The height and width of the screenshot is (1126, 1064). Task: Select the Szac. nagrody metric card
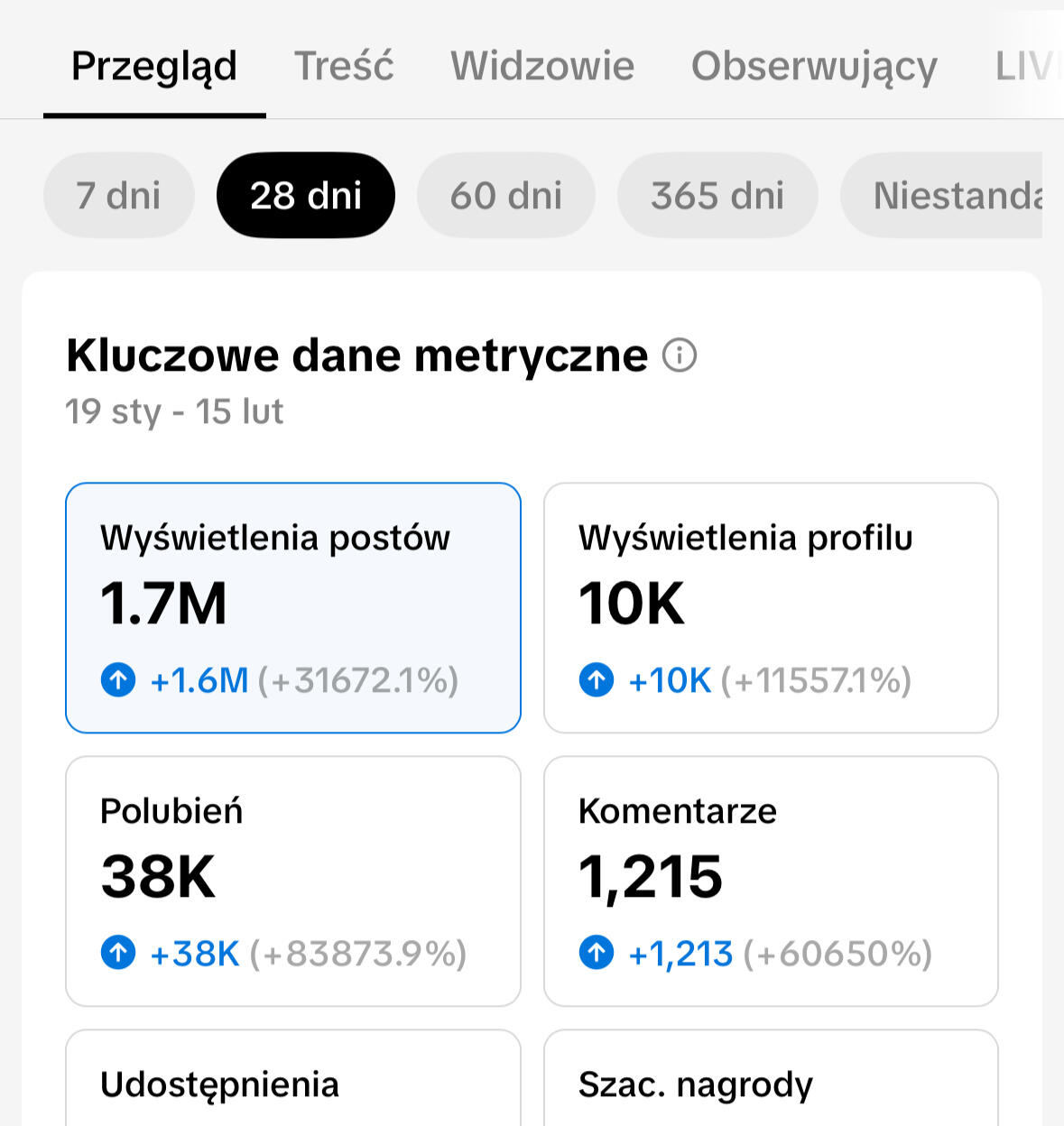click(771, 1081)
